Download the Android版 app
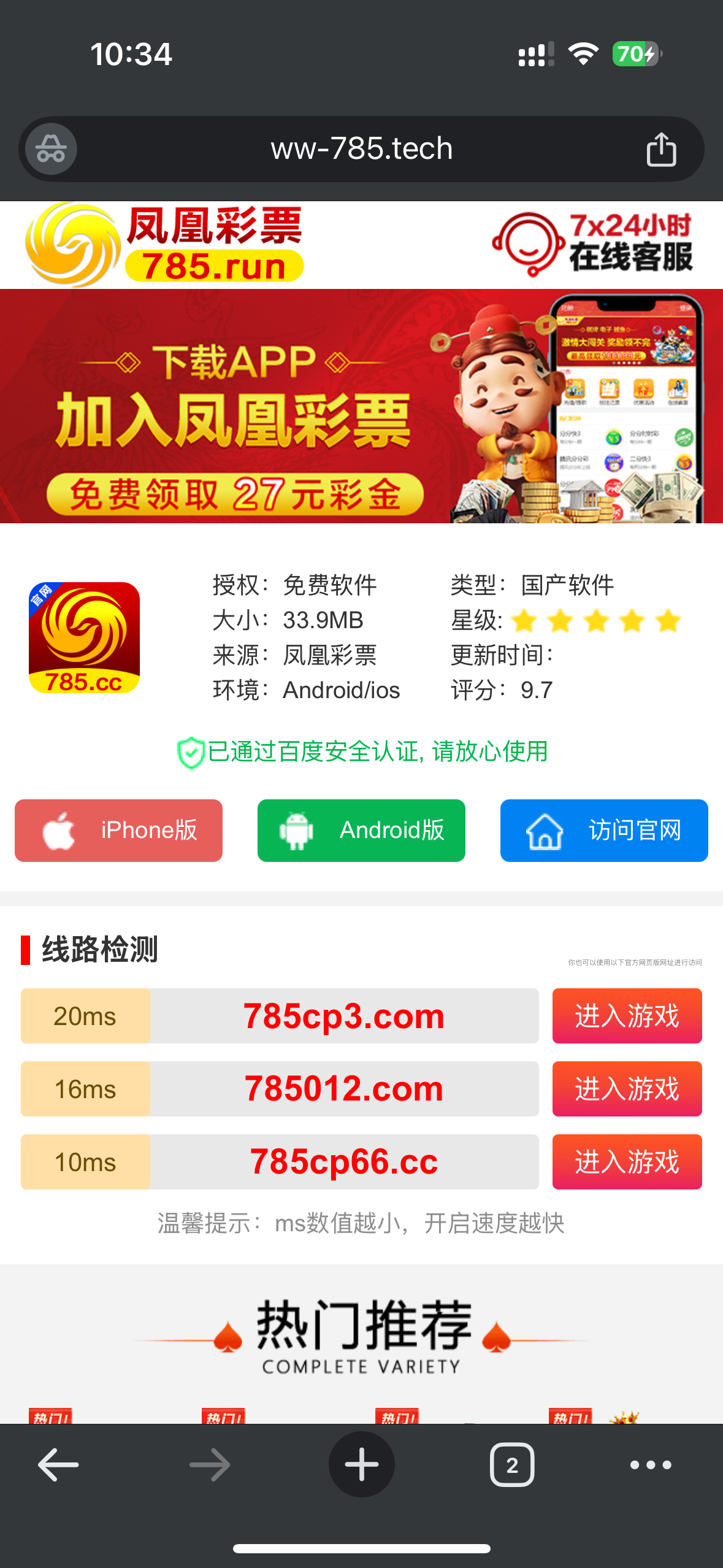This screenshot has height=1568, width=723. (361, 830)
